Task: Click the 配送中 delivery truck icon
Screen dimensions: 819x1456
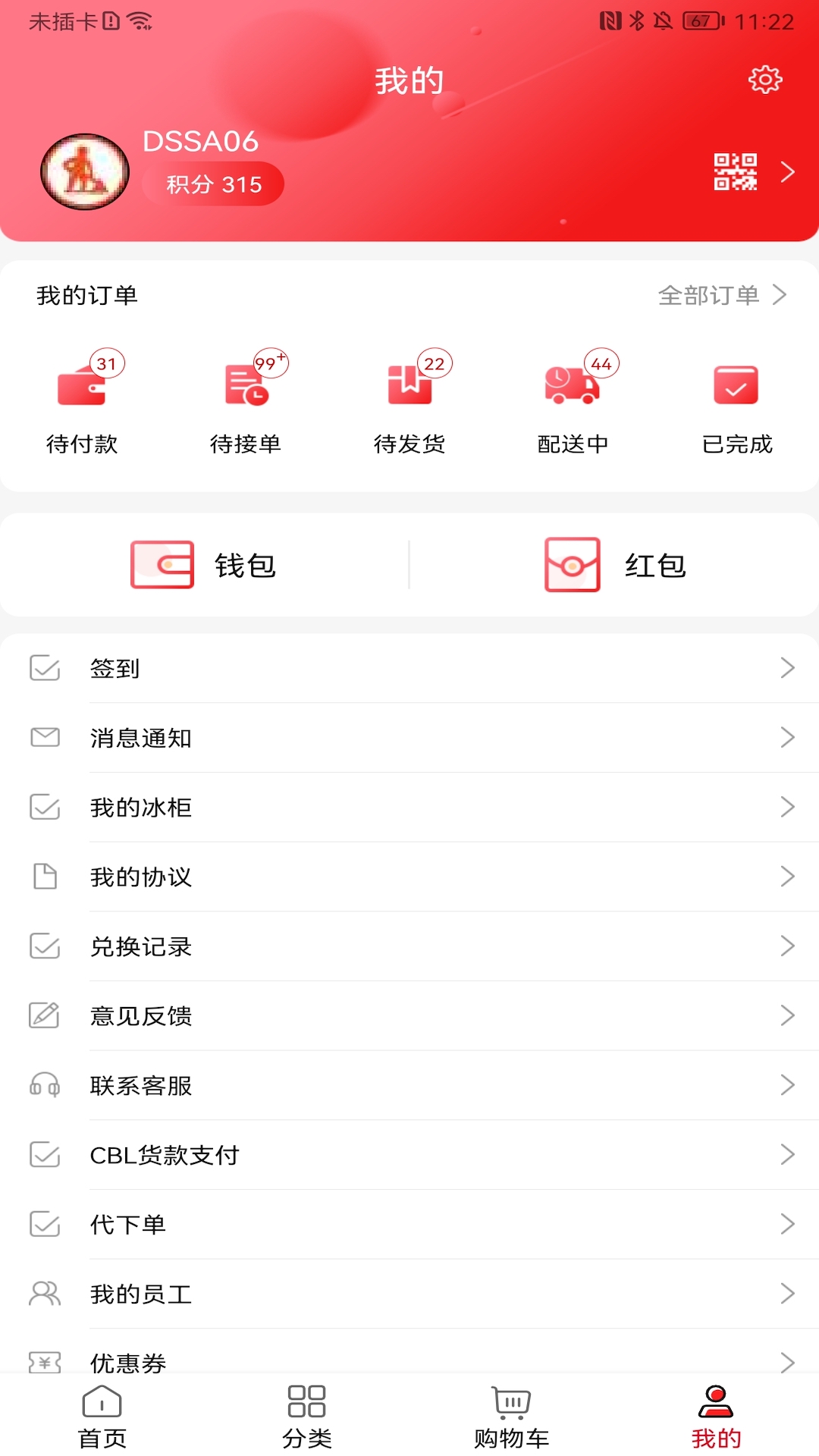Action: click(573, 387)
